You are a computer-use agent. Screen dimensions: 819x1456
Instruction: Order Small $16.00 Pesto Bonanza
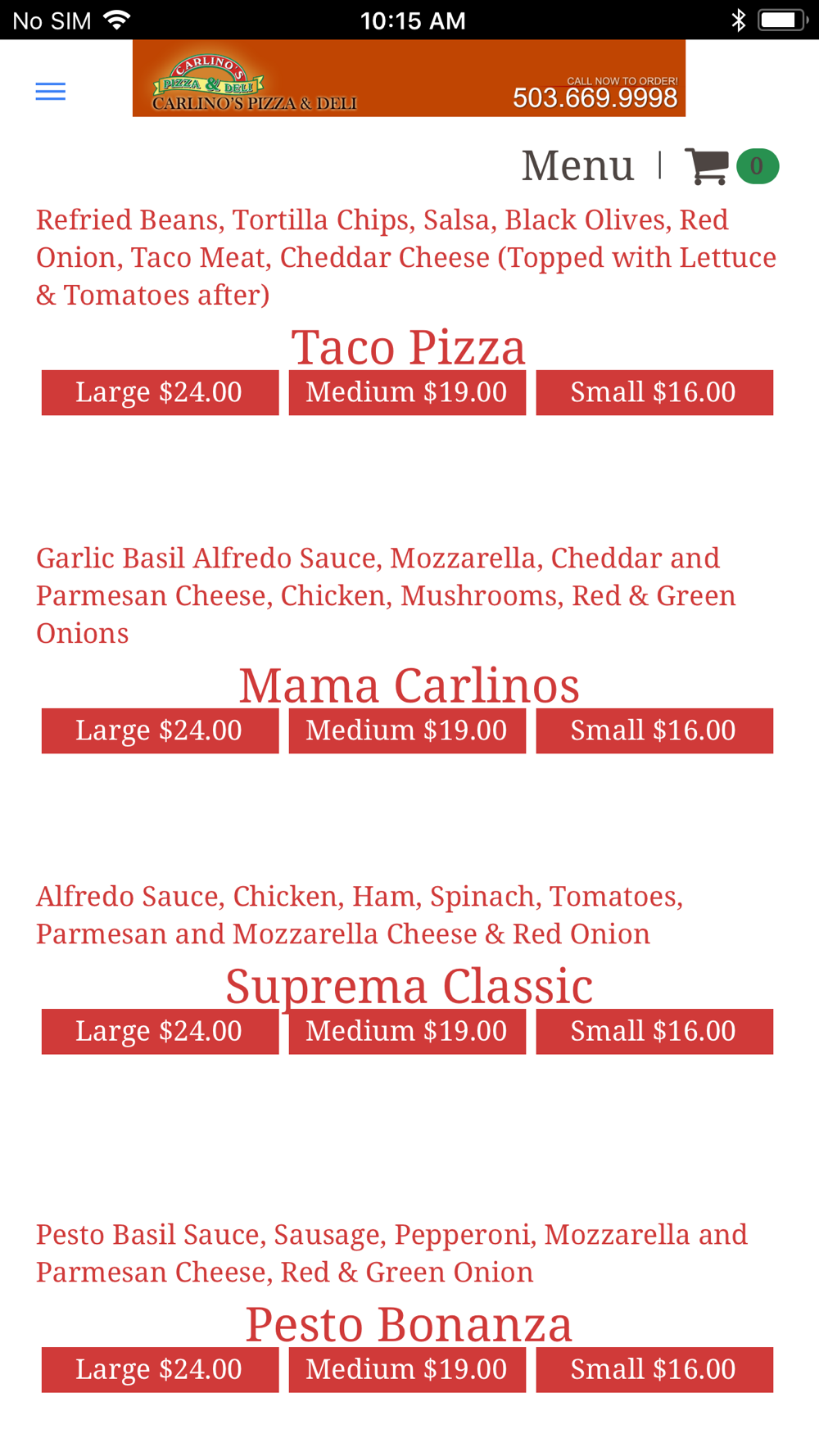[654, 1369]
